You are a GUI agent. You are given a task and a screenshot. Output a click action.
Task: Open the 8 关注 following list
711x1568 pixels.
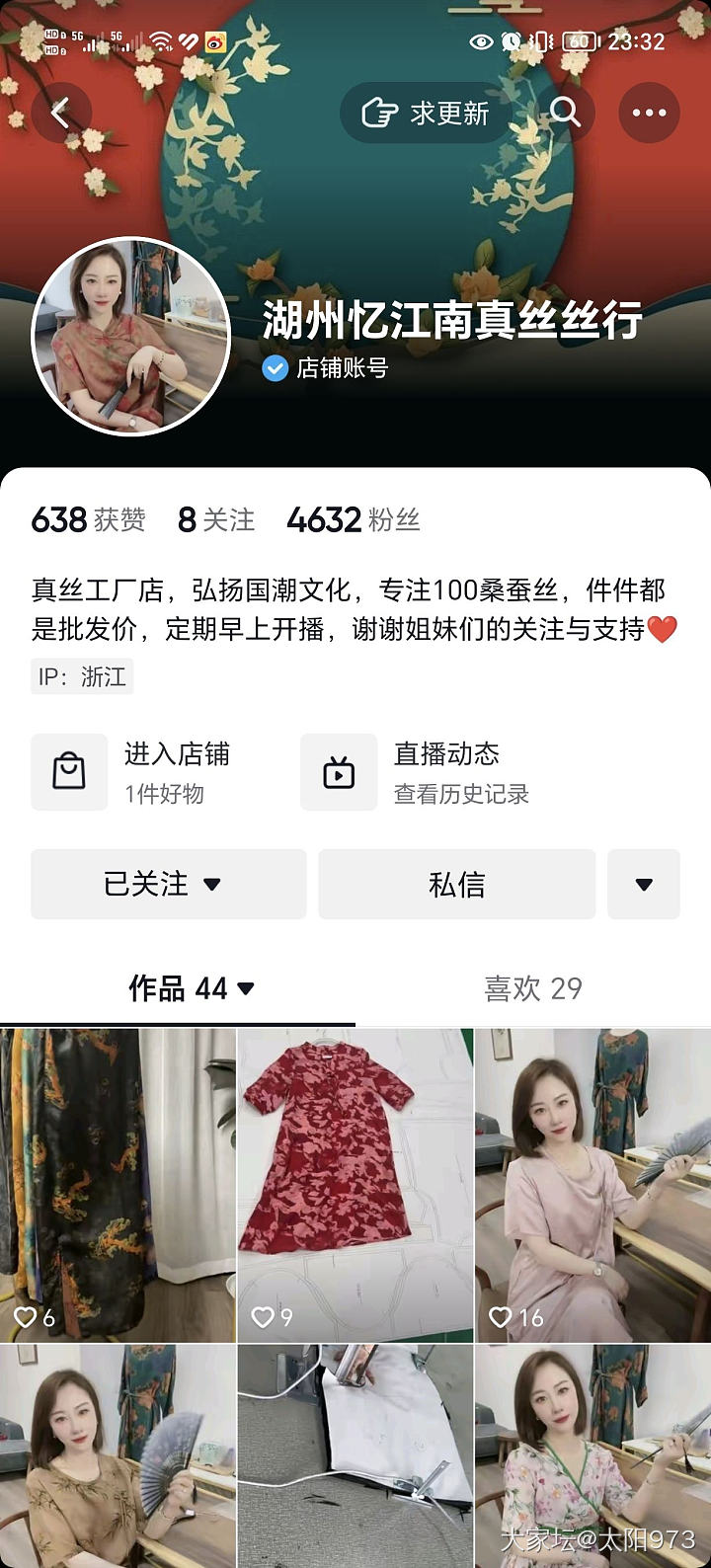(x=216, y=519)
